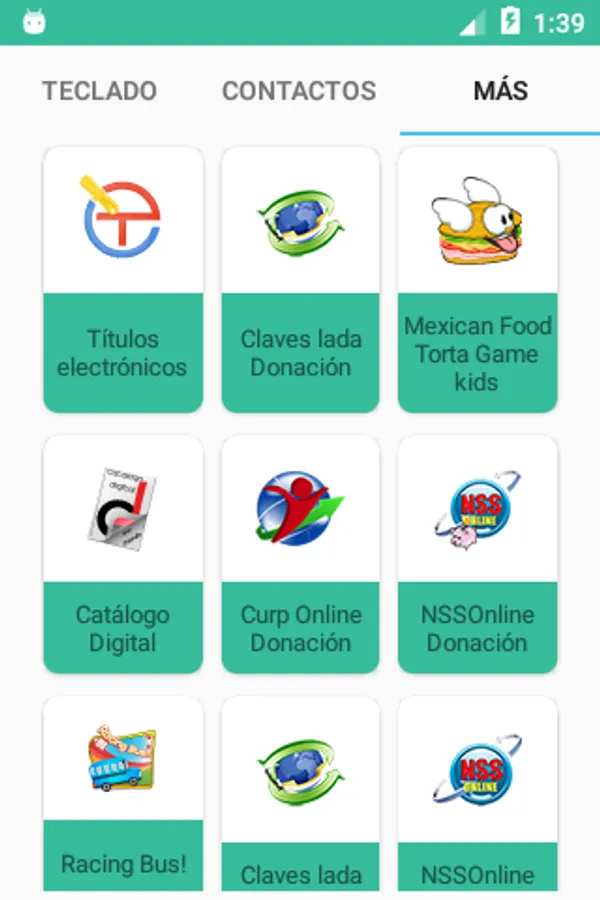Switch to the TECLADO tab
The image size is (600, 900).
point(99,91)
